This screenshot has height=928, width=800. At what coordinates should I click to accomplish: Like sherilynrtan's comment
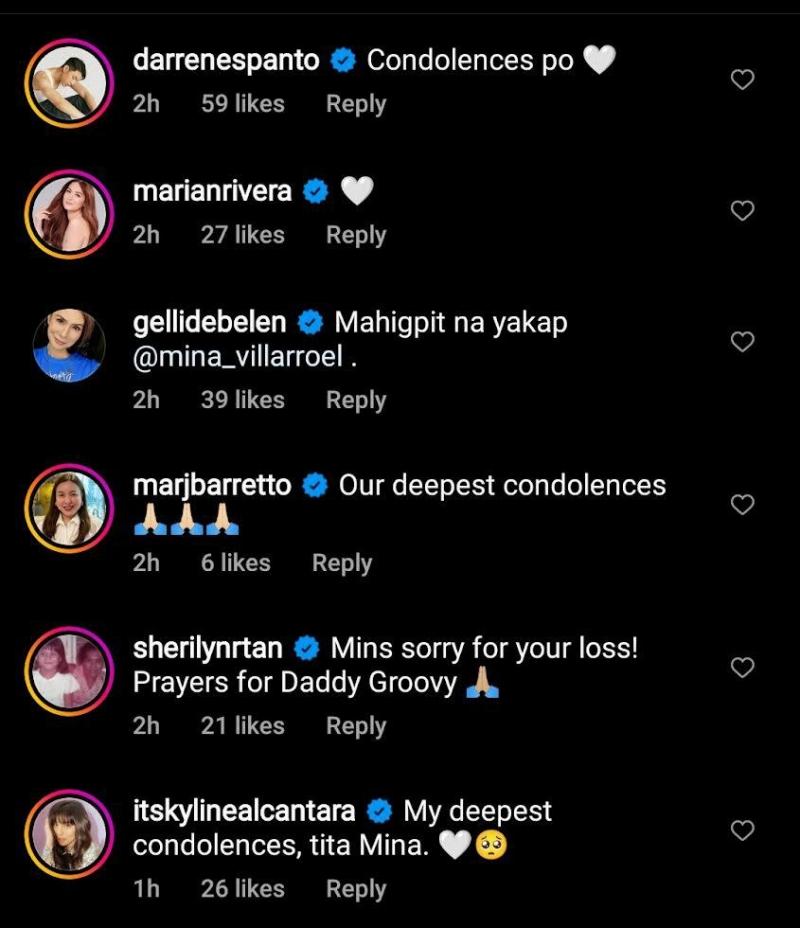tap(742, 668)
